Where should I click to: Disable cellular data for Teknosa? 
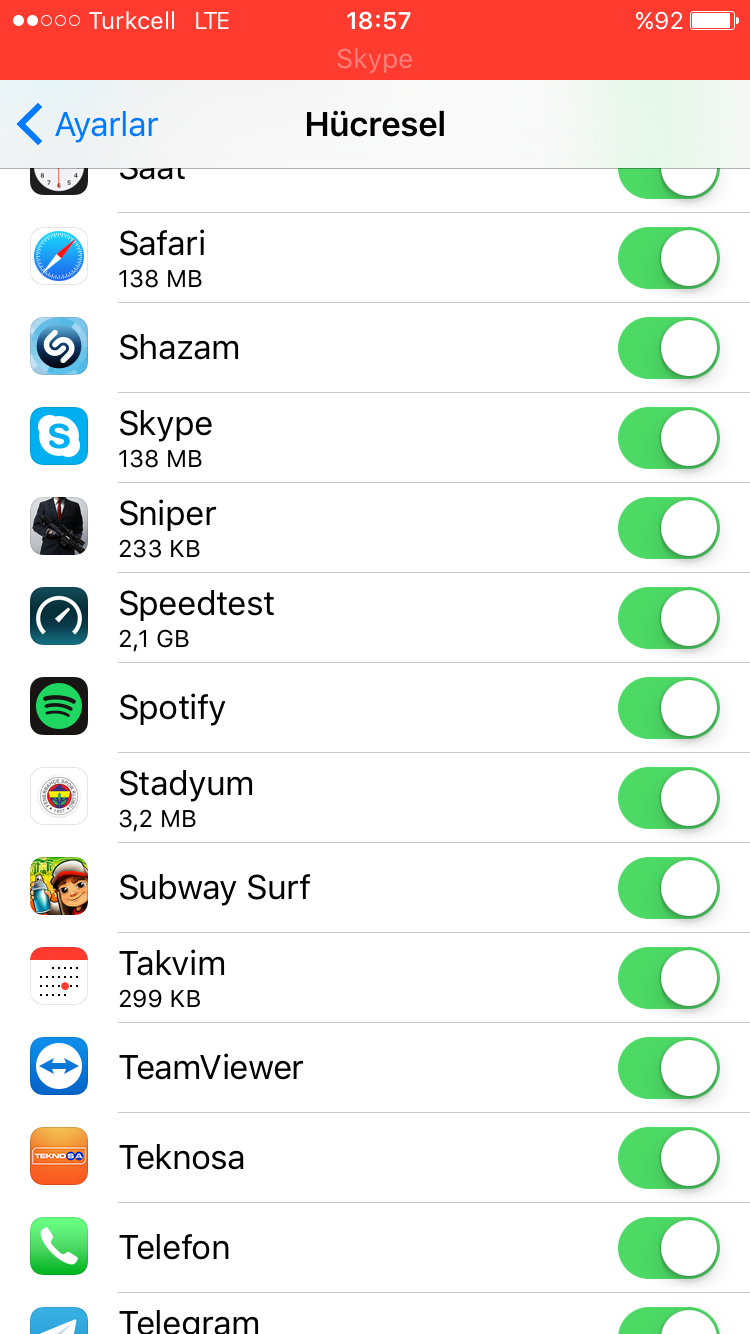coord(669,1158)
